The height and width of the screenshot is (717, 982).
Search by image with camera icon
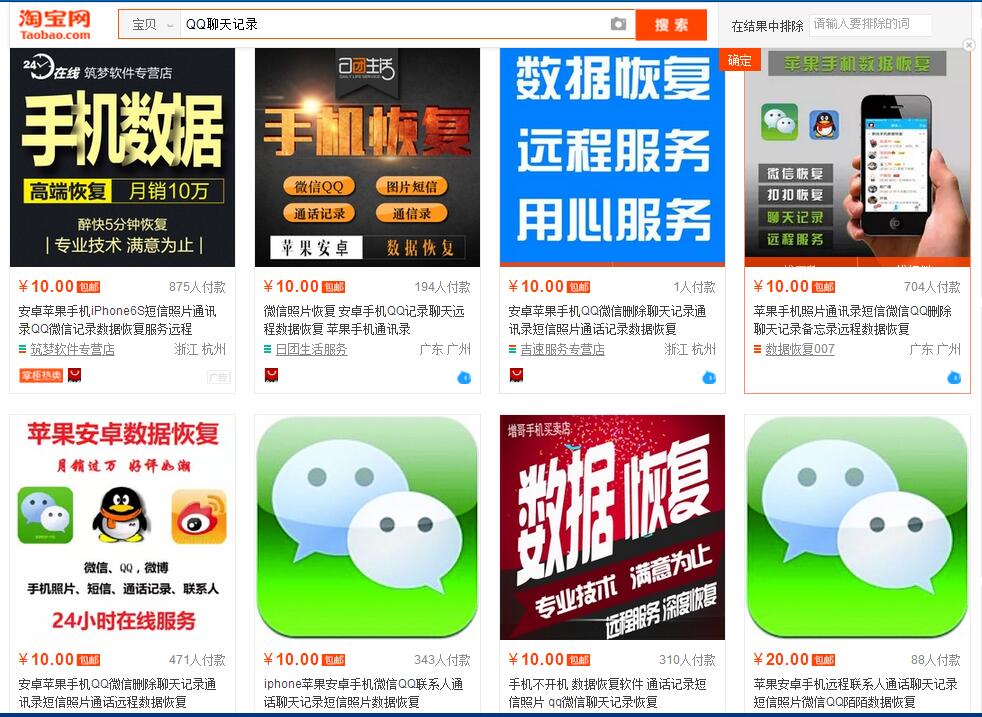[618, 24]
